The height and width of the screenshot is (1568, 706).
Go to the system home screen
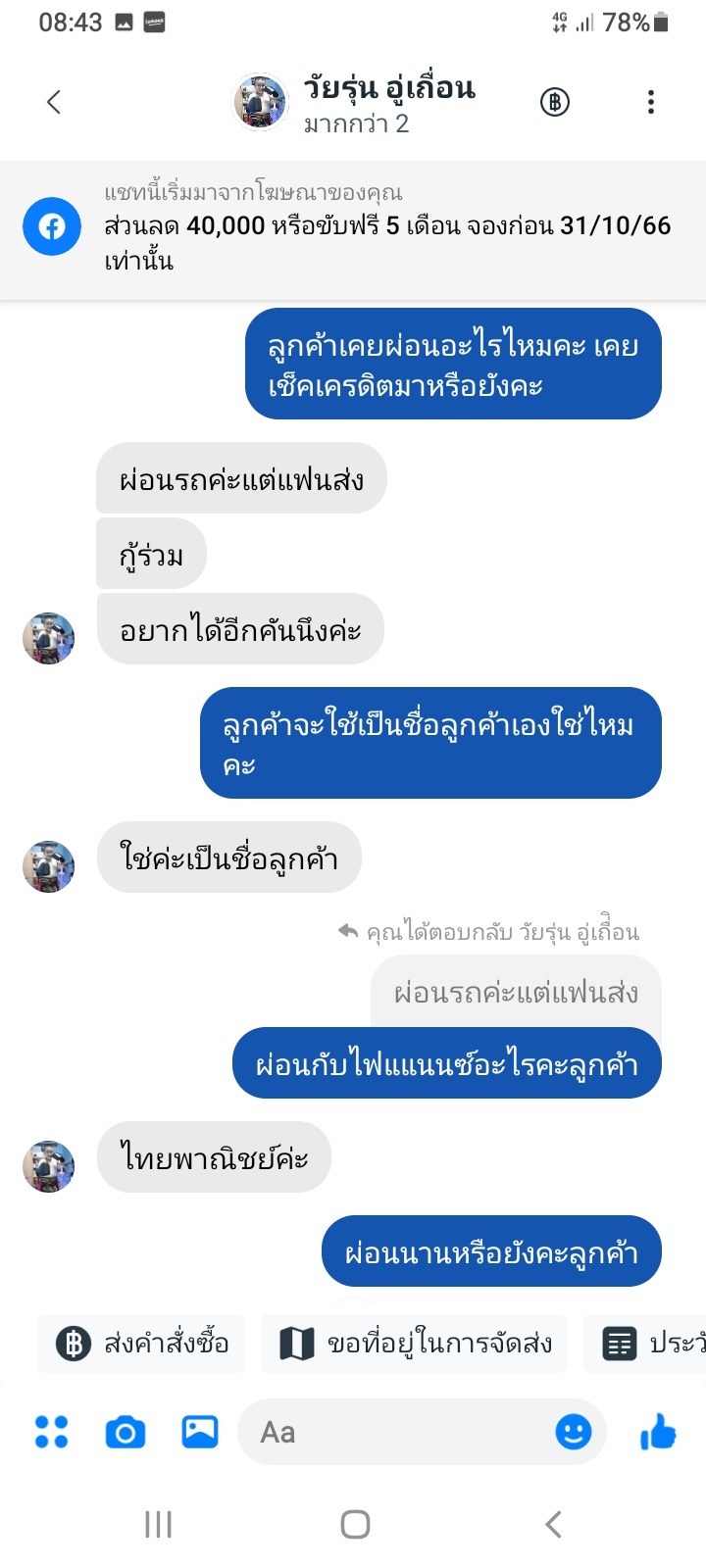coord(355,1524)
